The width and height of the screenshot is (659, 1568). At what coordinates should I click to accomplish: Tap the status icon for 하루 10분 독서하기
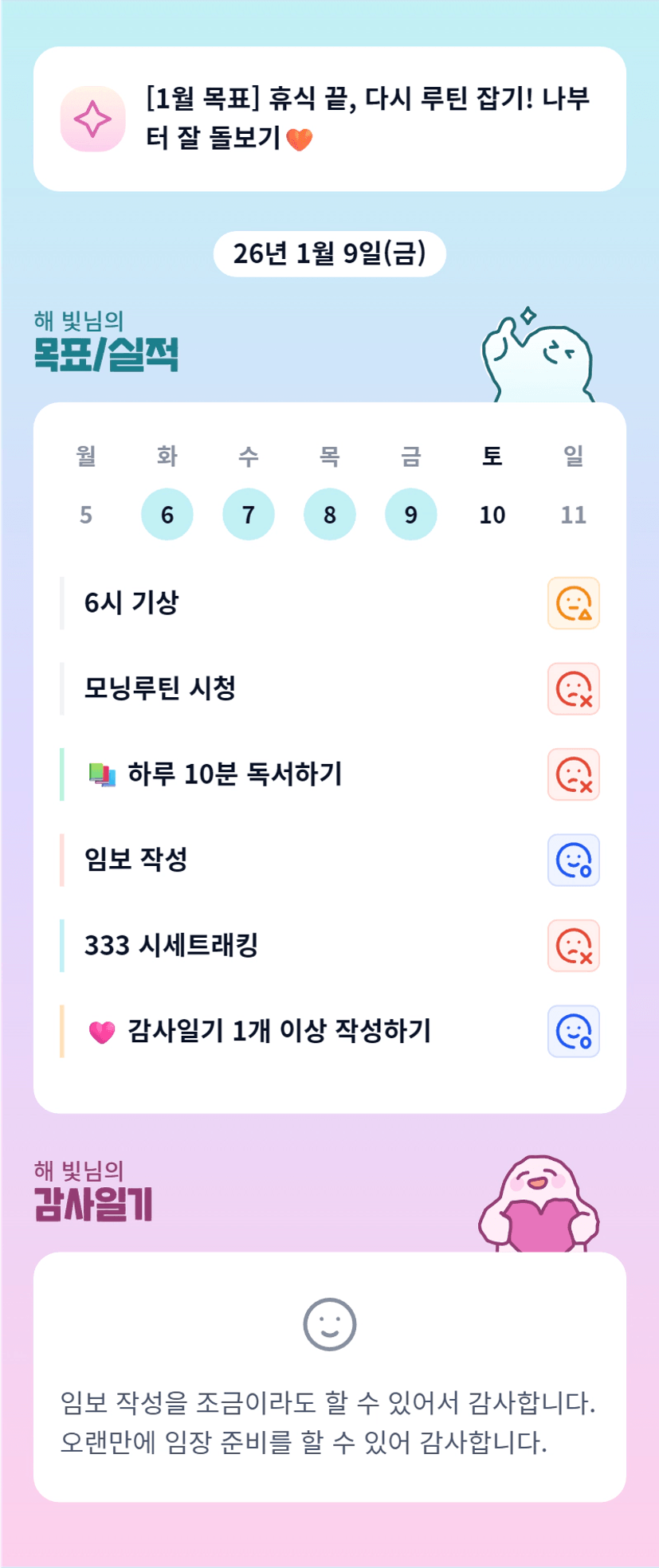[574, 774]
